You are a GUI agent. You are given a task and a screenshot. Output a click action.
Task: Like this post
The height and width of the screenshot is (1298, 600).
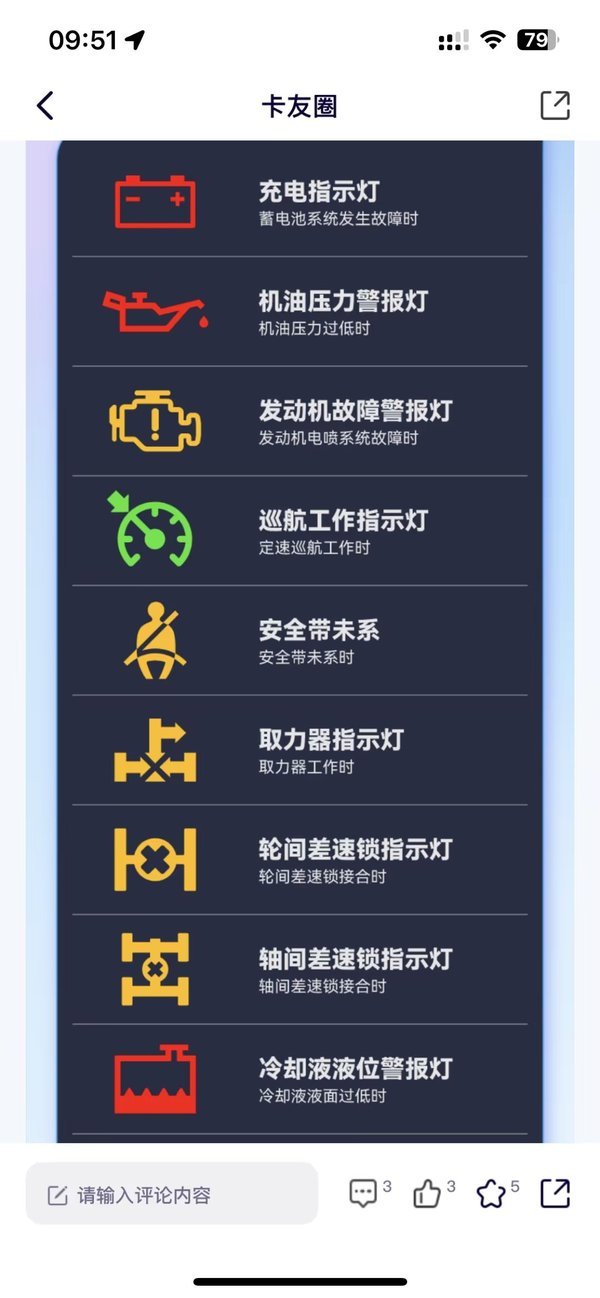(427, 1193)
